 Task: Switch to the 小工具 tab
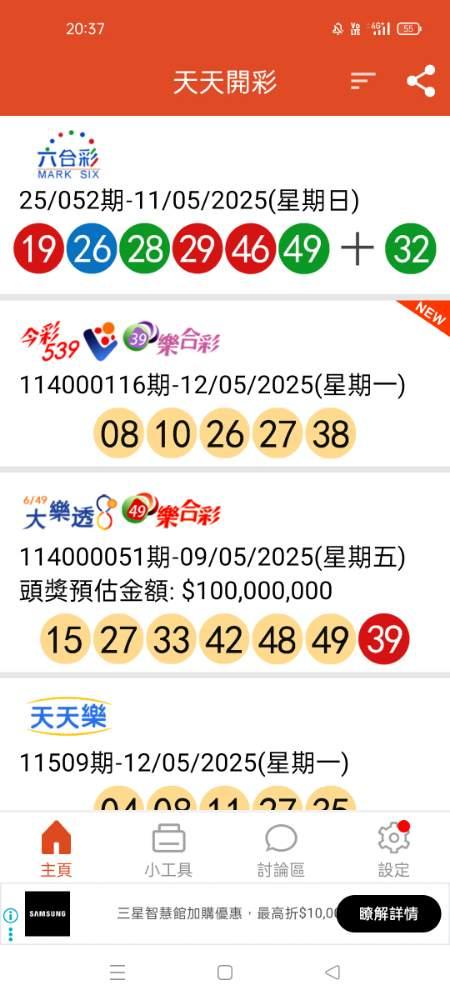tap(168, 849)
